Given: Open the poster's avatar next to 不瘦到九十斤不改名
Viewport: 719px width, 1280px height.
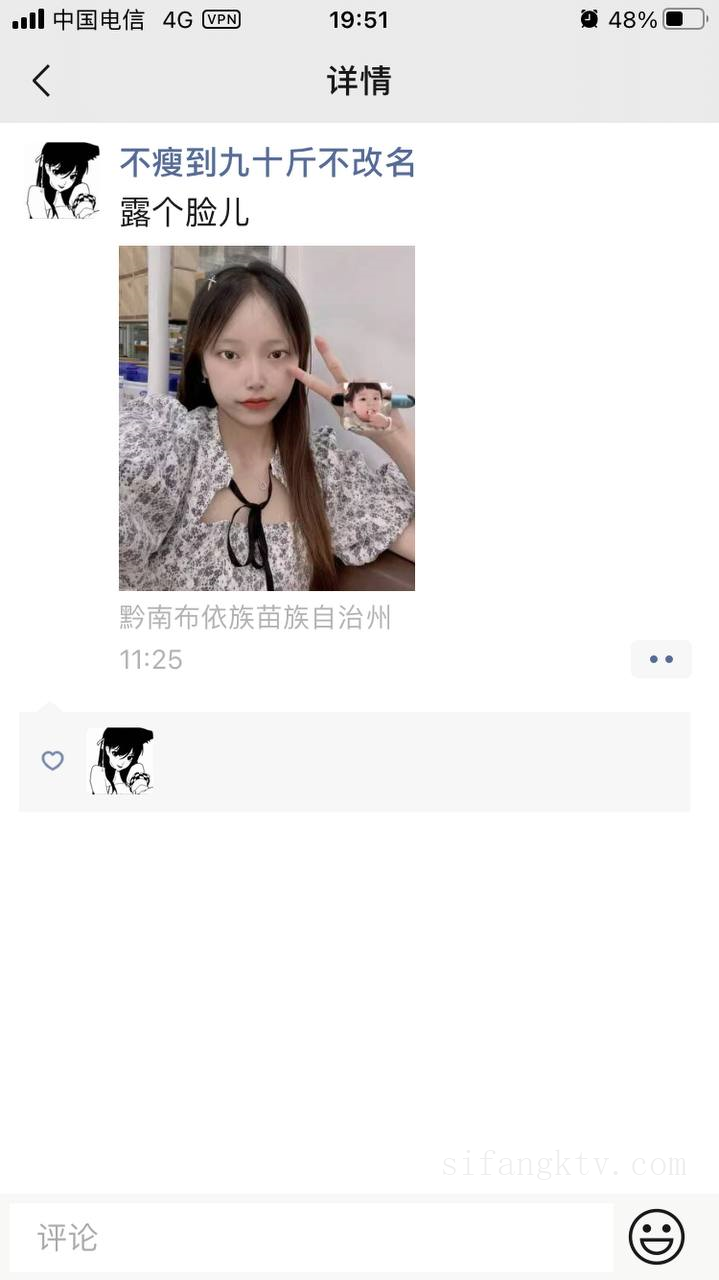Looking at the screenshot, I should [x=62, y=180].
